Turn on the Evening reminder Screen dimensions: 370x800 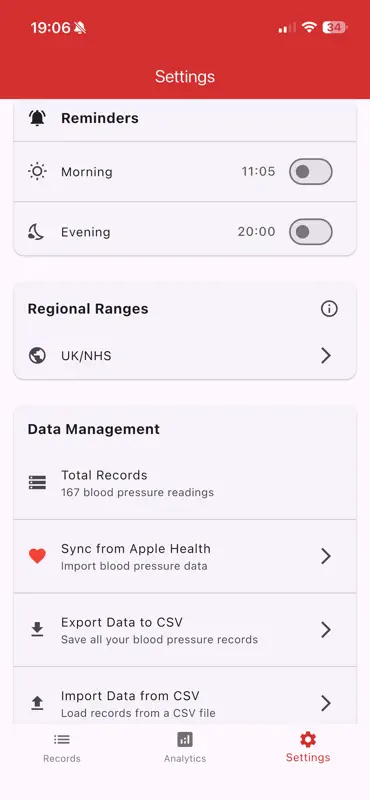click(x=310, y=232)
